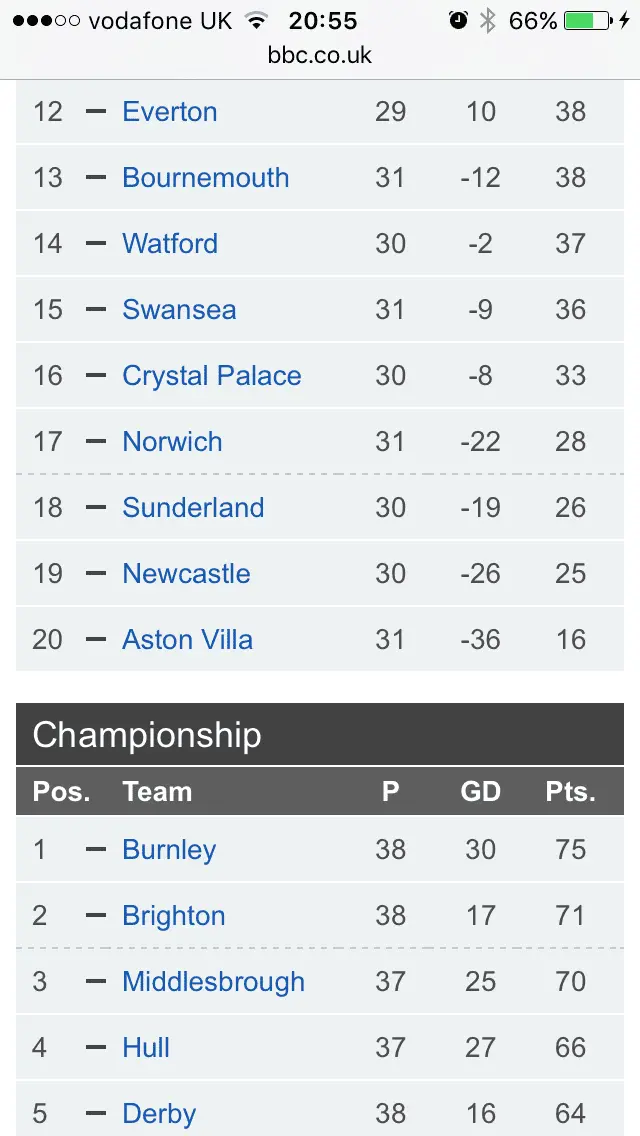Open the Burnley team link
This screenshot has height=1136, width=640.
[x=169, y=849]
